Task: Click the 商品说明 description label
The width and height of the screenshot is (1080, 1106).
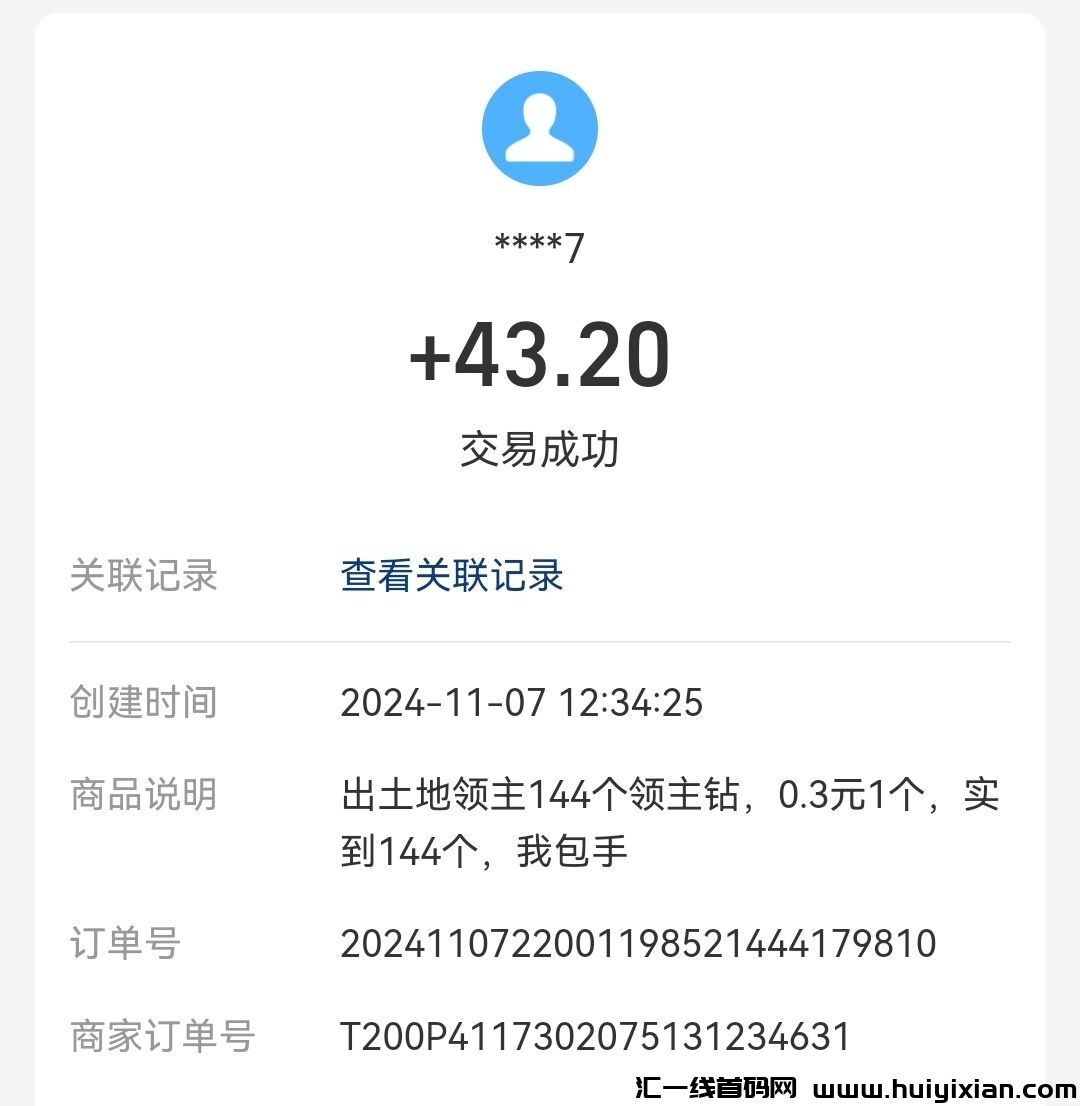Action: tap(142, 795)
